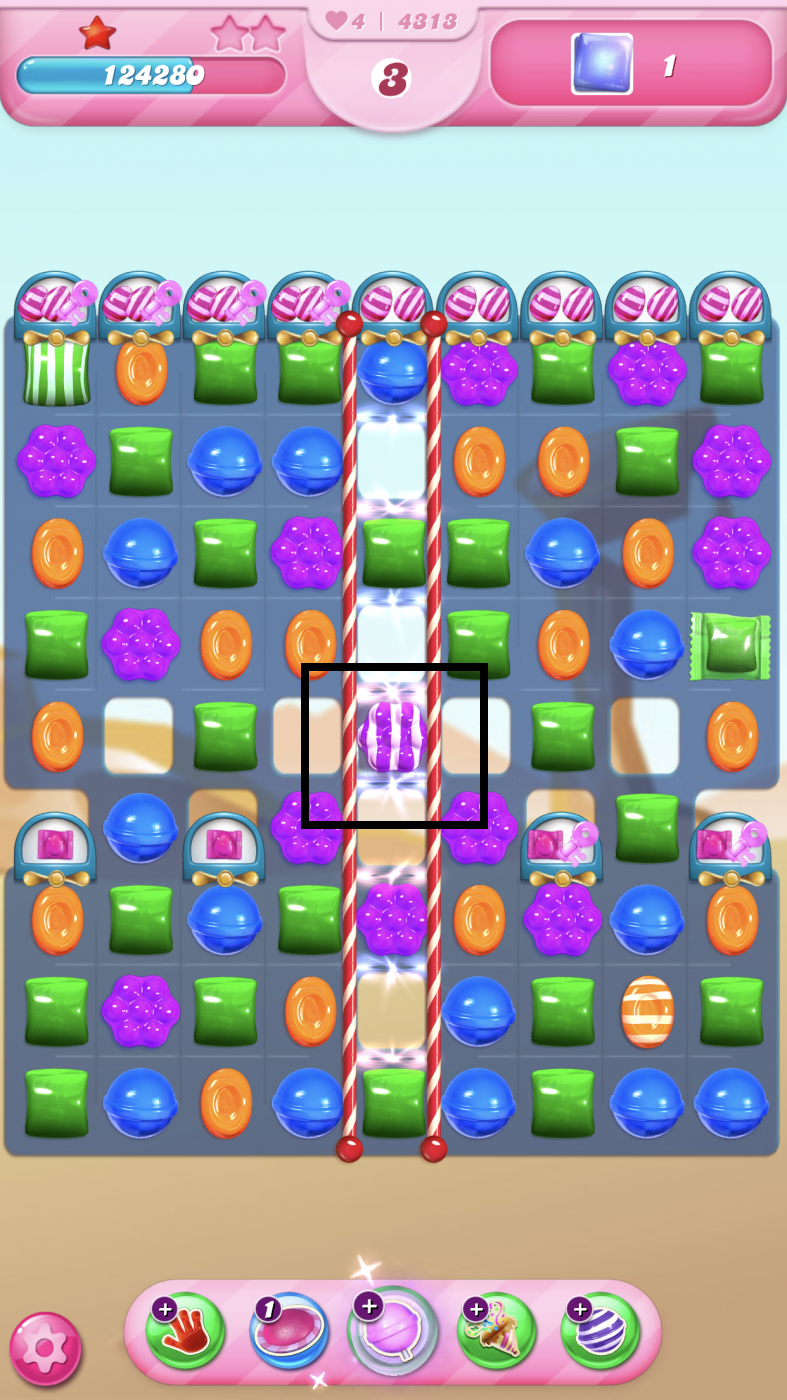The height and width of the screenshot is (1400, 787).
Task: Tap the orange striped candy on the board
Action: pos(647,1011)
